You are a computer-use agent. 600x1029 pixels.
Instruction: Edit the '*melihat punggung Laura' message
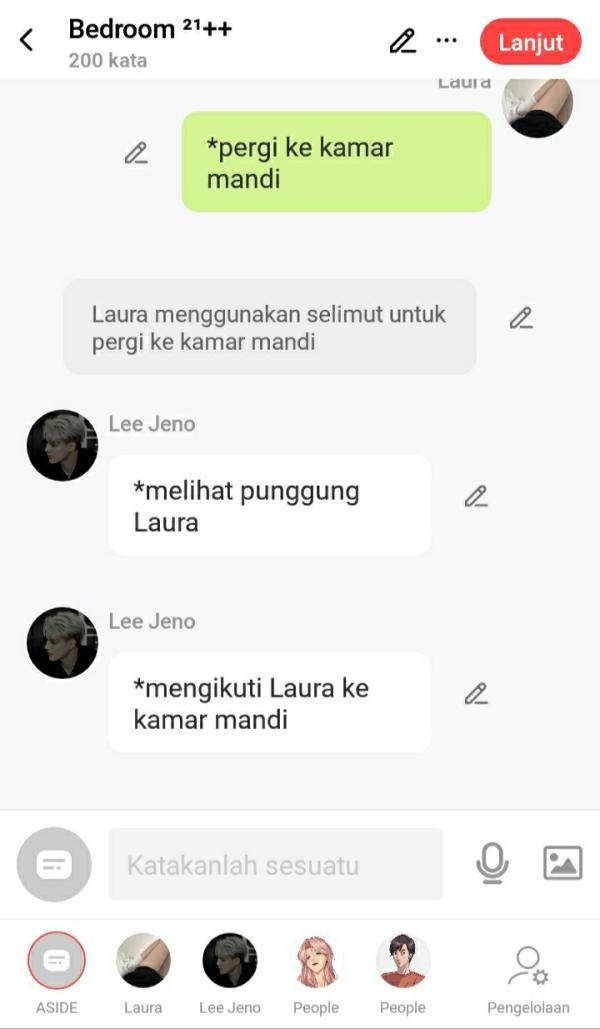476,496
